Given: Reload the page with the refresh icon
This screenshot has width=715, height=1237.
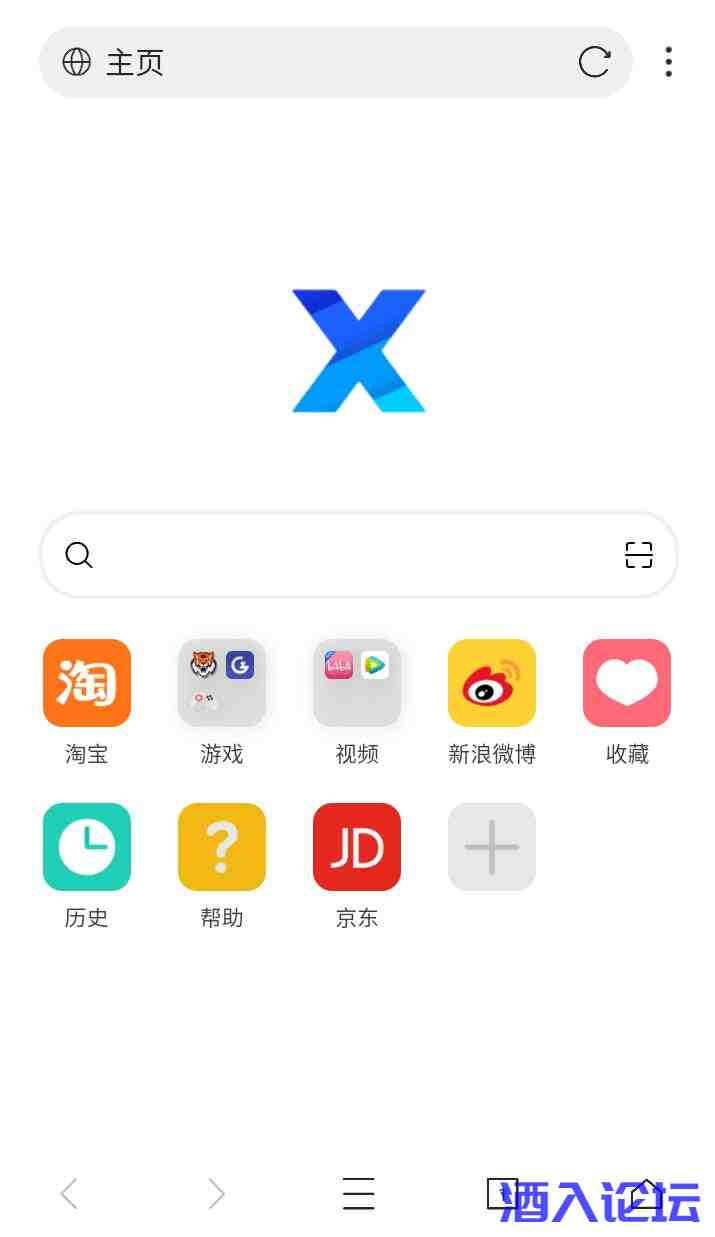Looking at the screenshot, I should (x=594, y=62).
